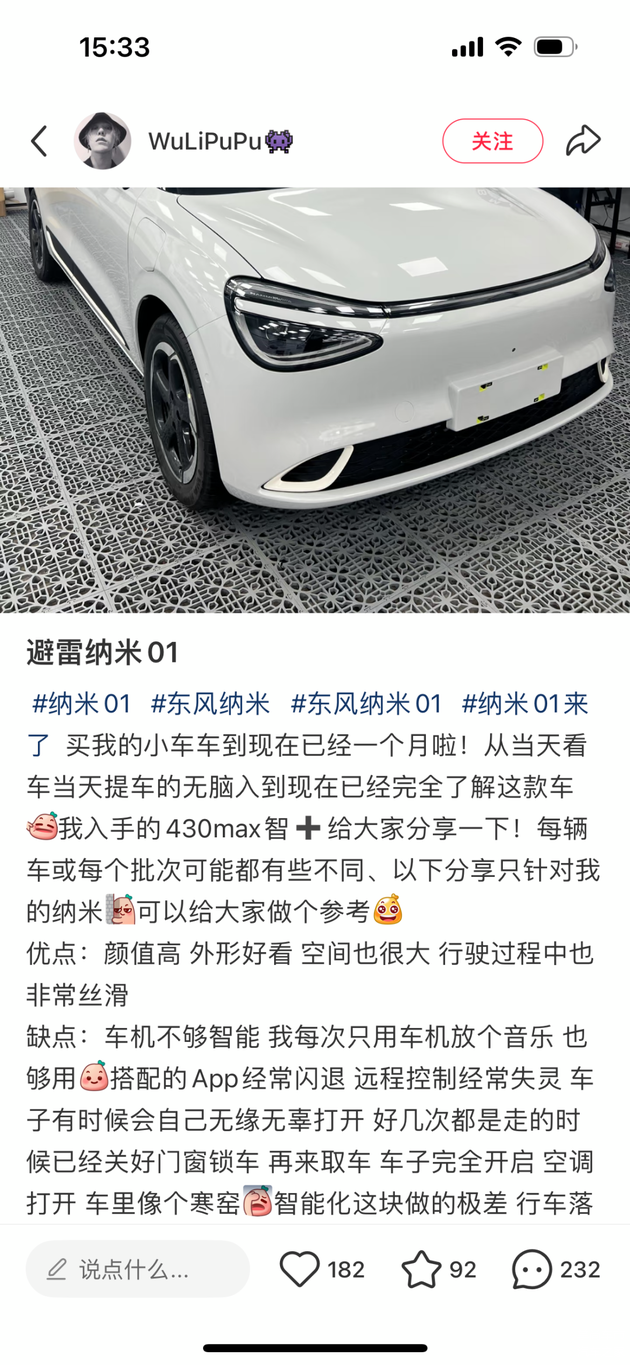Follow WuLiPuPu with the 关注 button
Viewport: 630px width, 1365px height.
(492, 141)
